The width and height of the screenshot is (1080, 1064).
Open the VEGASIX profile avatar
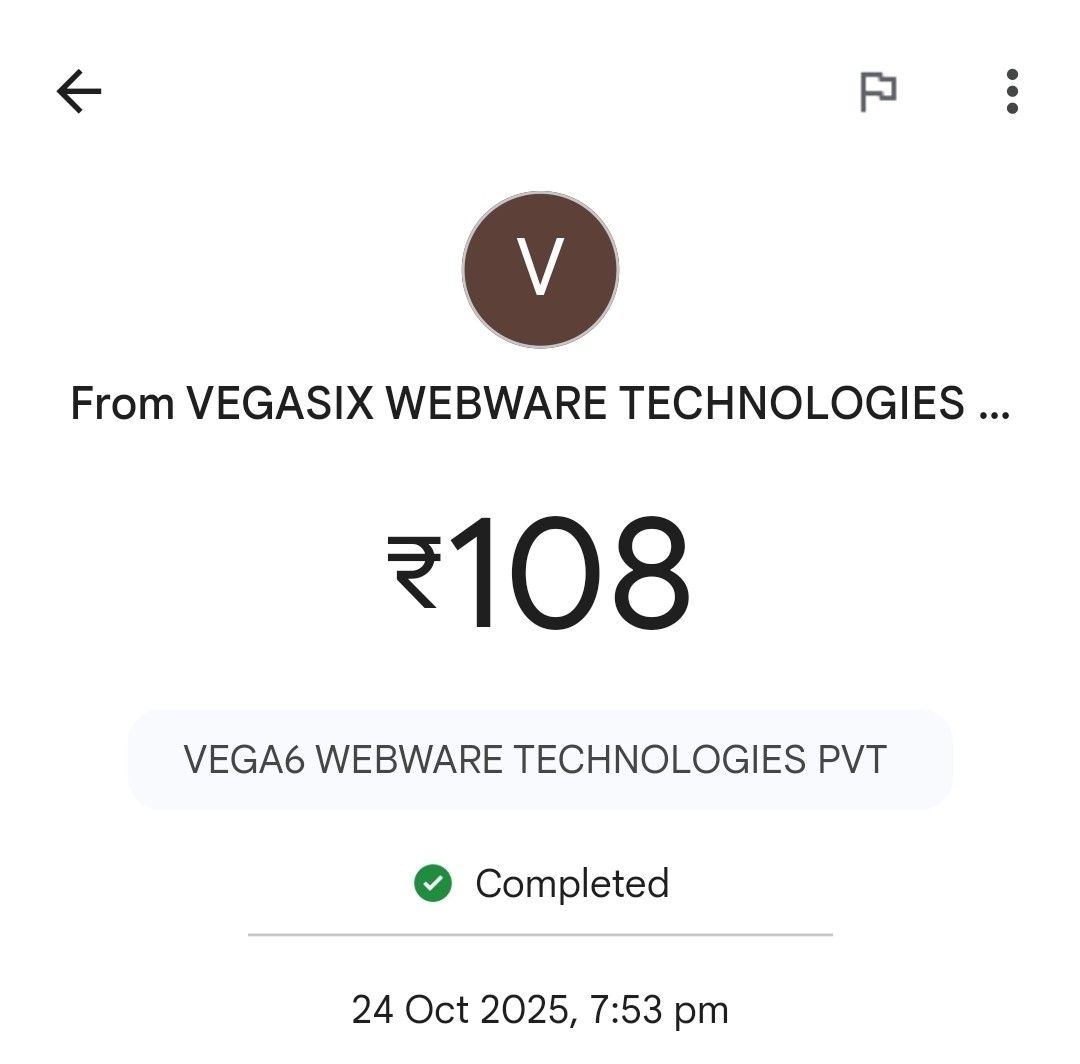(540, 270)
